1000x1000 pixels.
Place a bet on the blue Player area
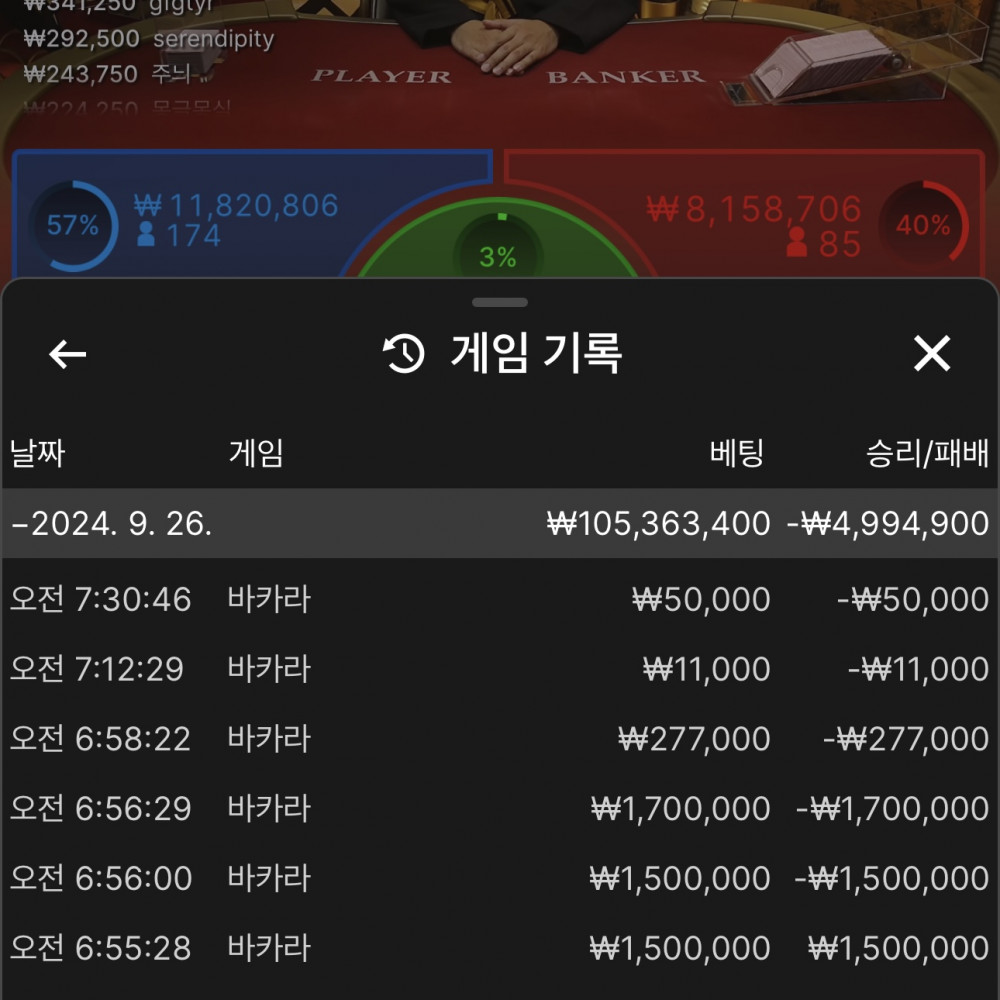coord(240,220)
